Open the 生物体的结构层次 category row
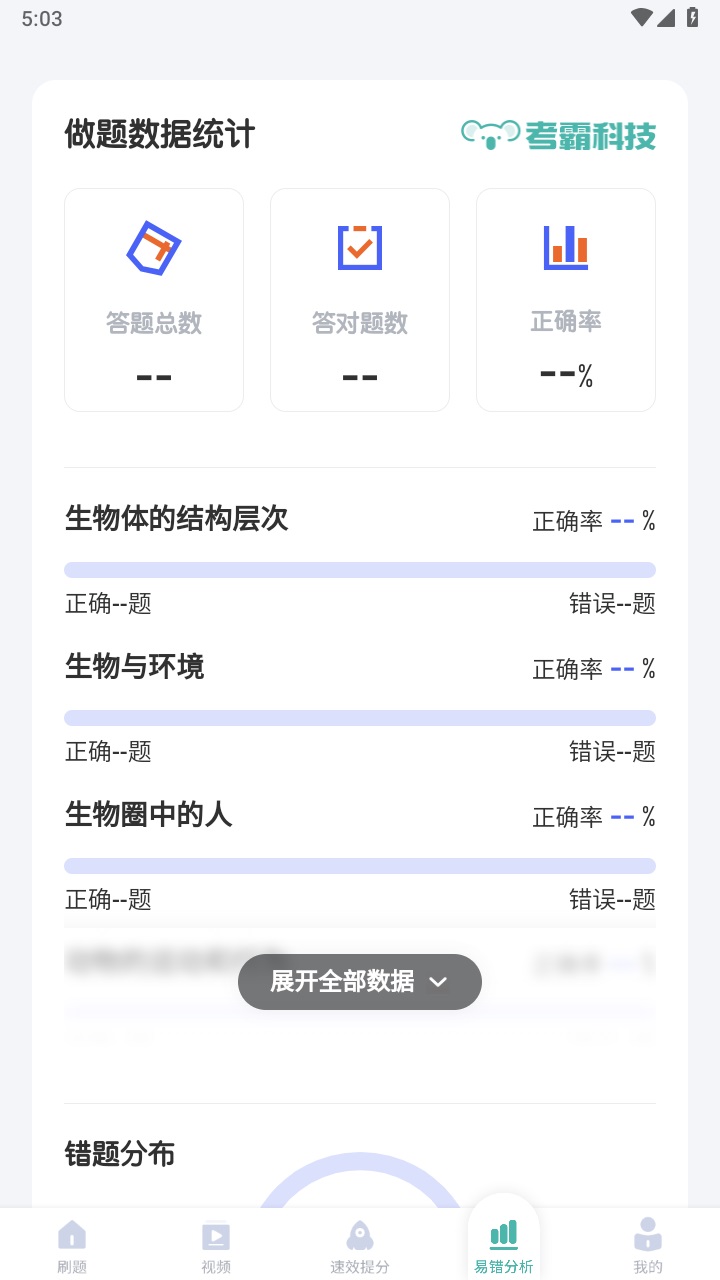Viewport: 720px width, 1280px height. pyautogui.click(x=176, y=520)
